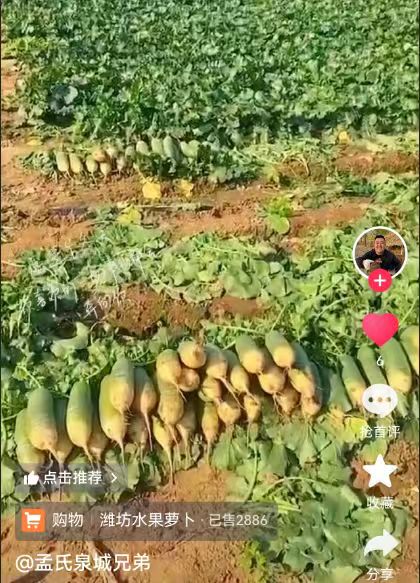Save the video with 收藏 star
420x583 pixels.
click(380, 471)
